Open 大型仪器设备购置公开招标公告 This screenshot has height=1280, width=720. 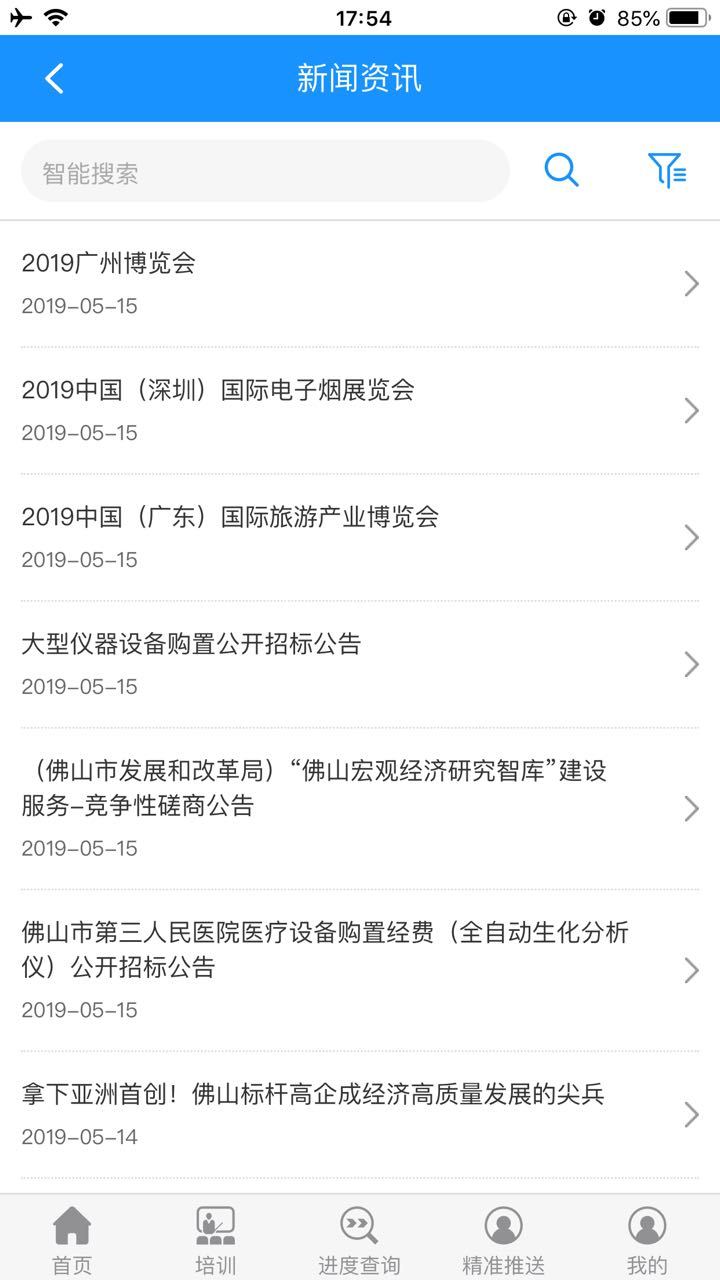(360, 665)
